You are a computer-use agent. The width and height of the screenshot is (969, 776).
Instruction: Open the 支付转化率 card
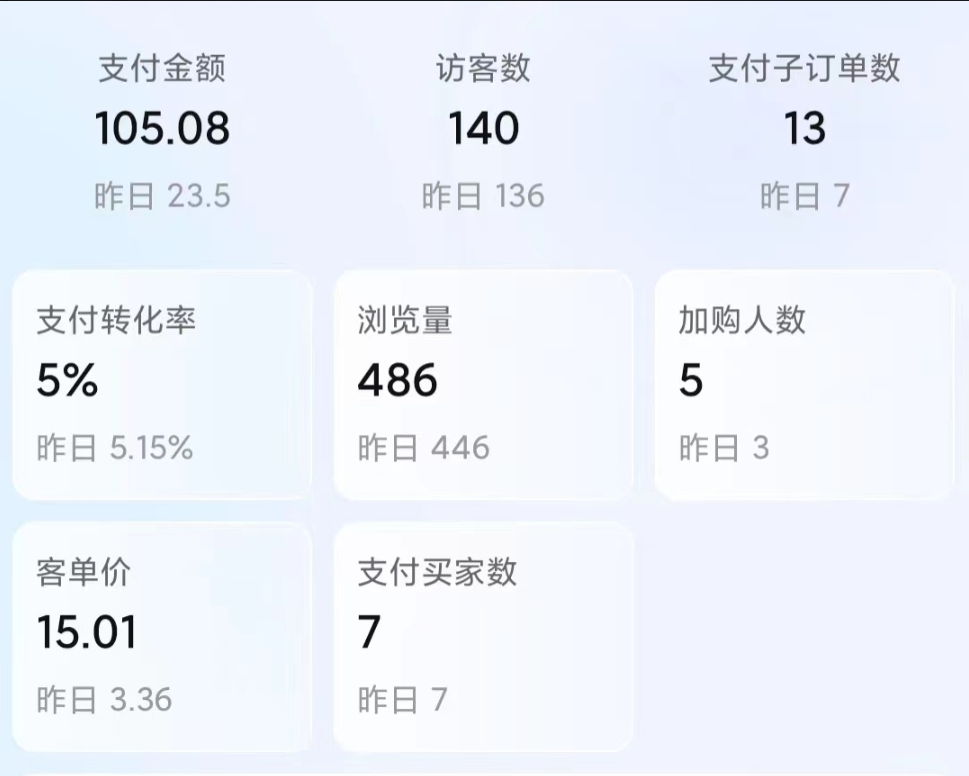[x=162, y=384]
